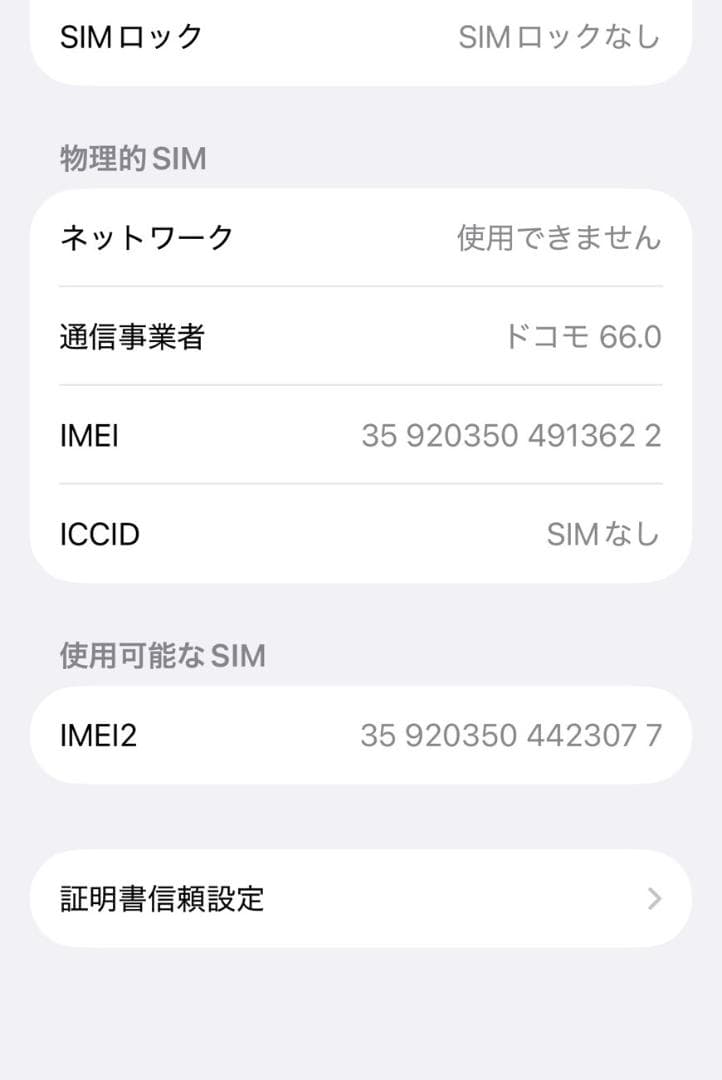The image size is (722, 1080).
Task: Select the ICCID label text
Action: pos(99,534)
